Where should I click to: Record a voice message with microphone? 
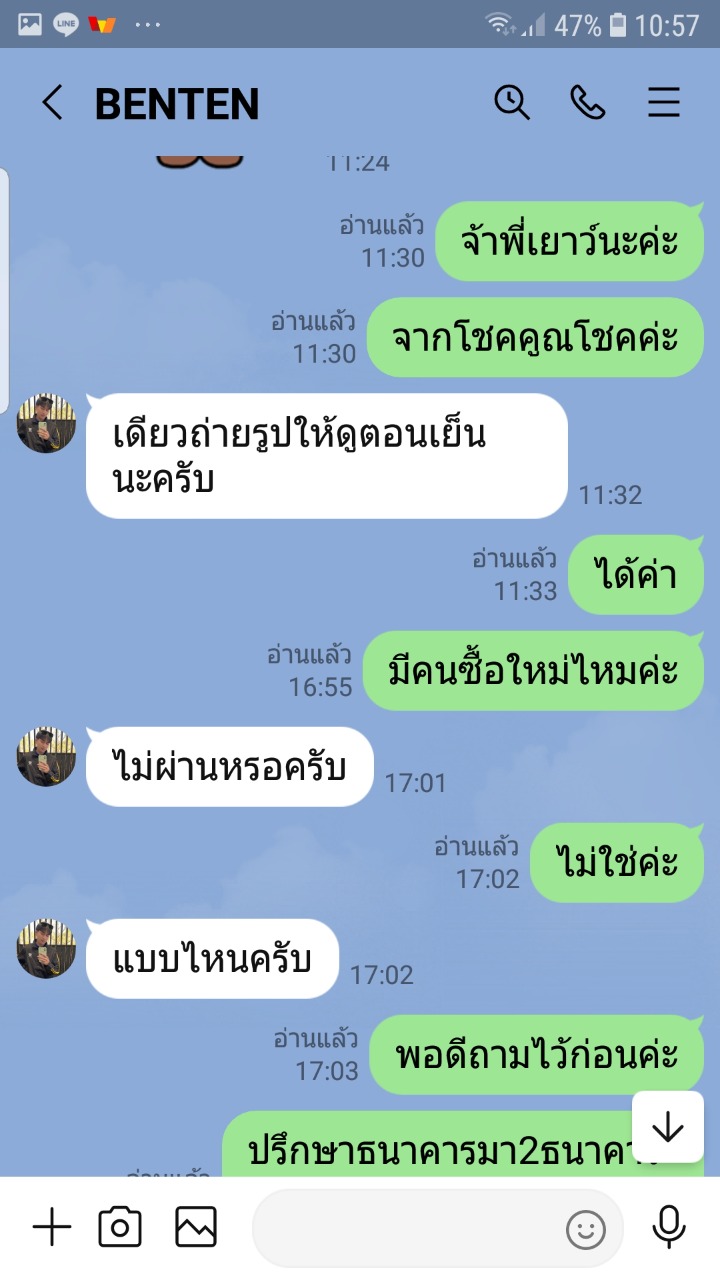pos(668,1227)
